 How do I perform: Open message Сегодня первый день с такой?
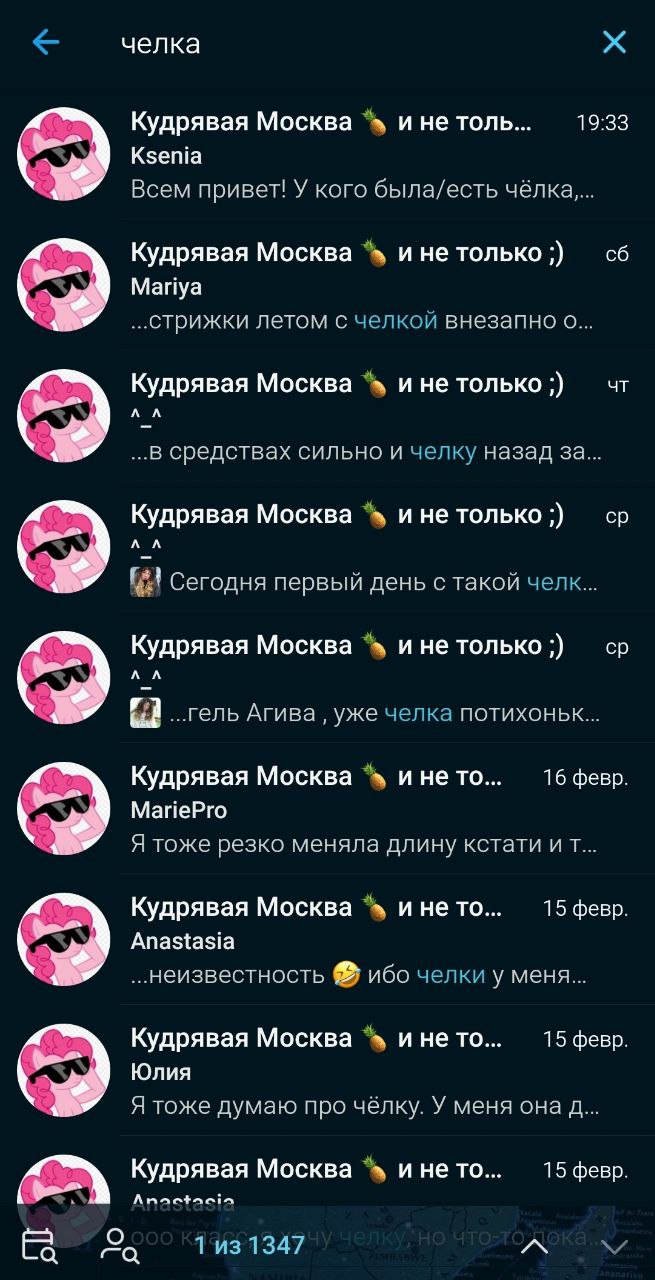click(x=327, y=548)
